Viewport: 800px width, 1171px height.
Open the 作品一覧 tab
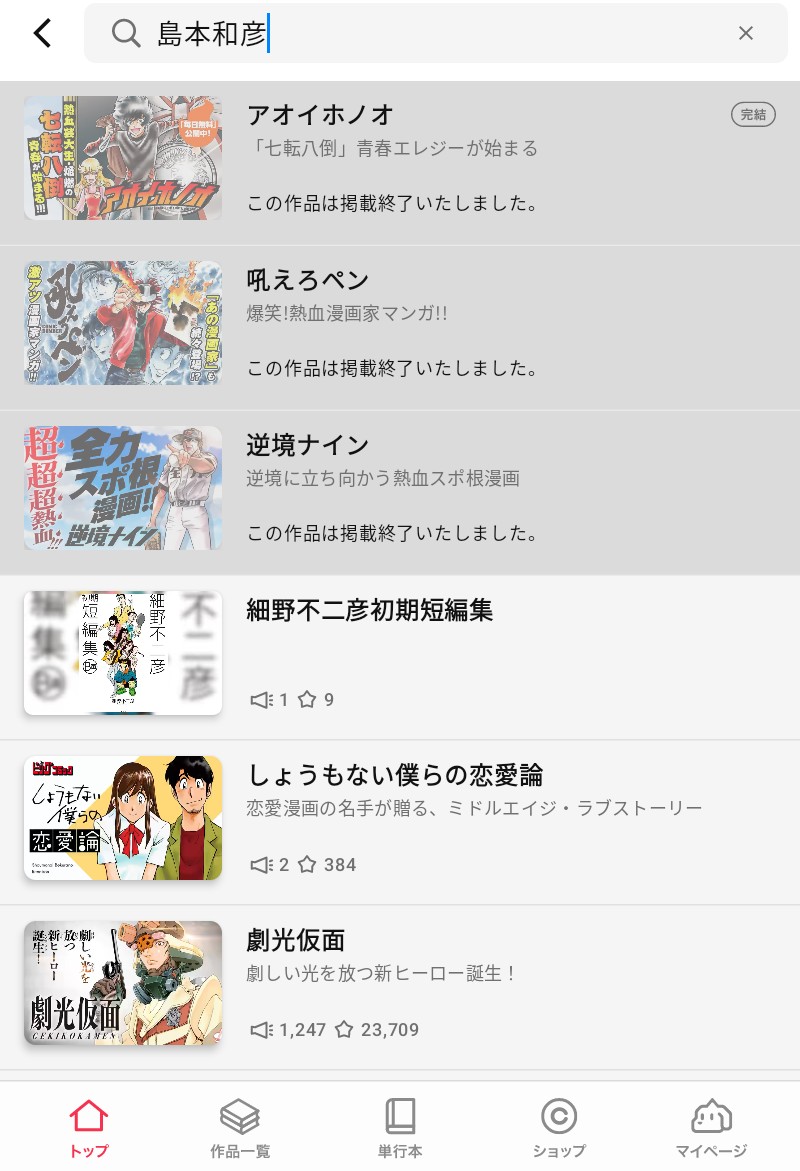tap(240, 1128)
